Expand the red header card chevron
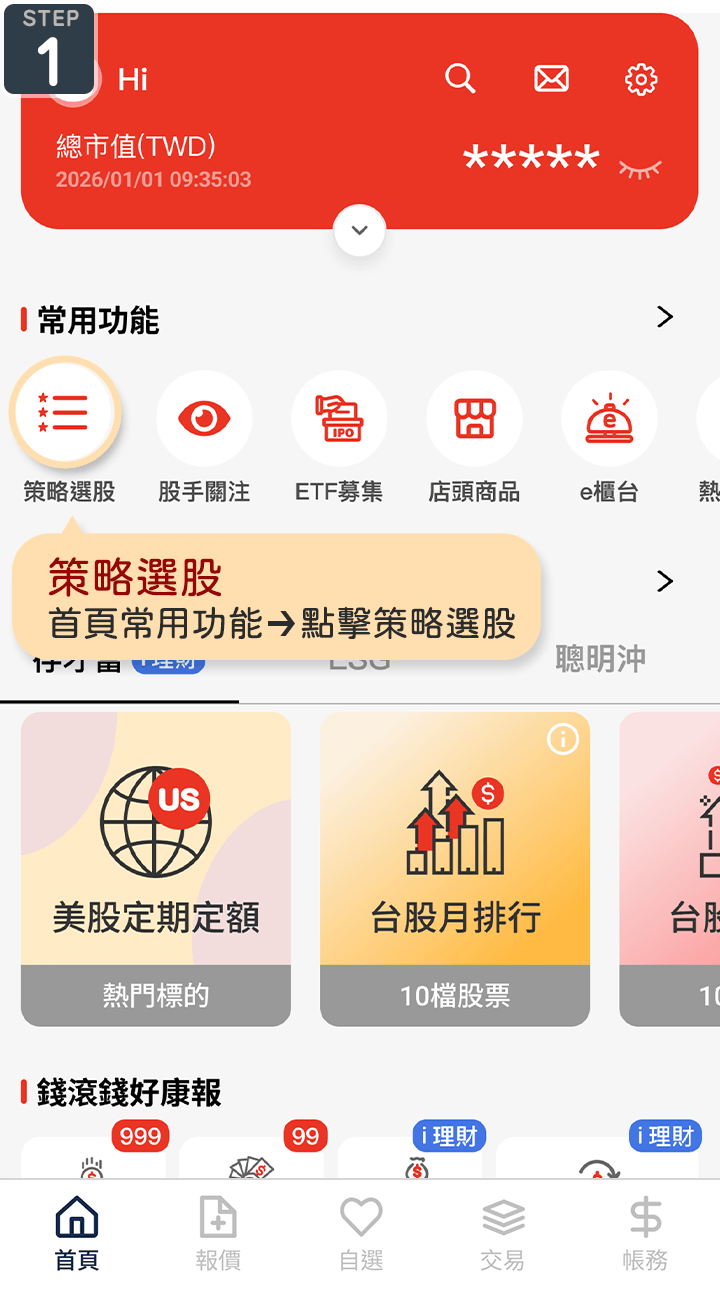Screen dimensions: 720x1300 [x=360, y=230]
